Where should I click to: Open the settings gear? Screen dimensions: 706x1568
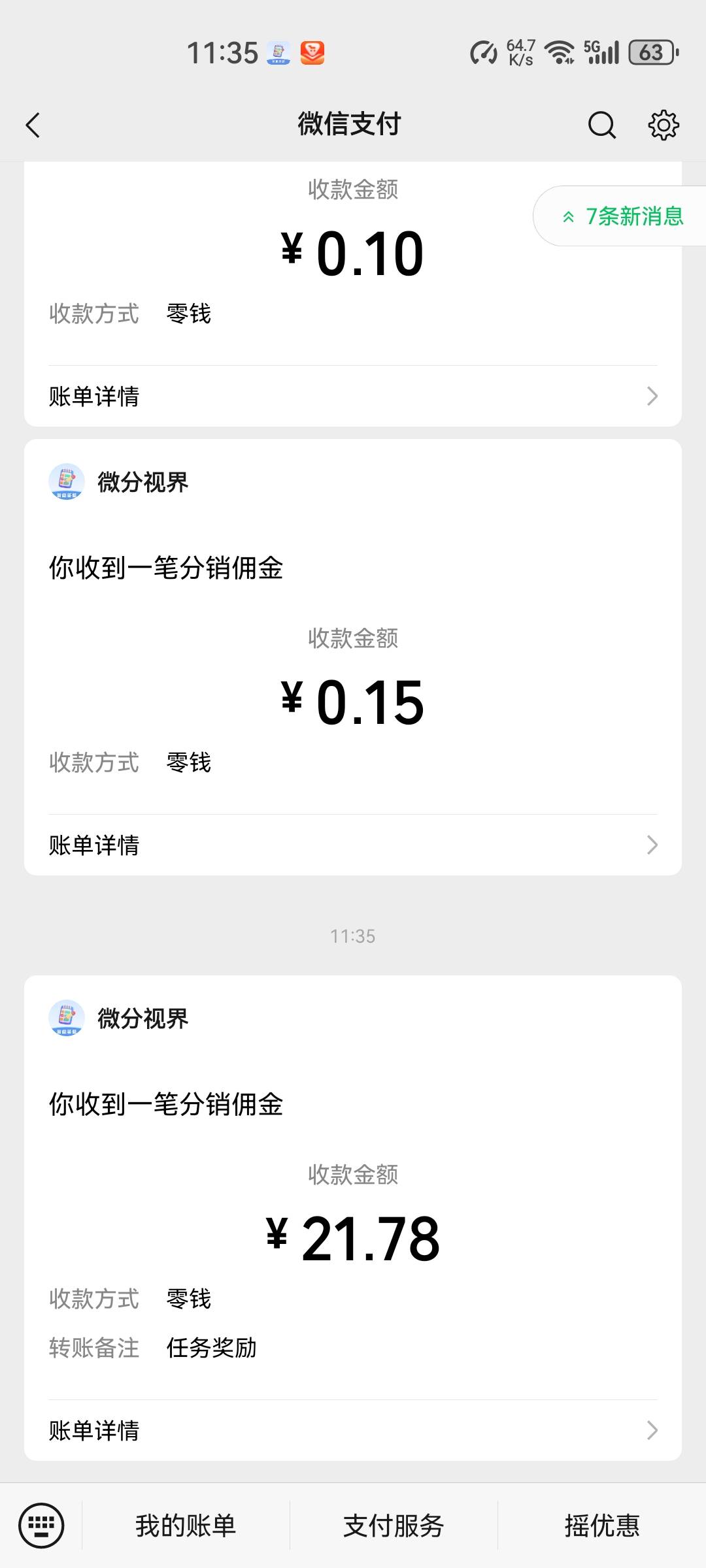pos(663,125)
